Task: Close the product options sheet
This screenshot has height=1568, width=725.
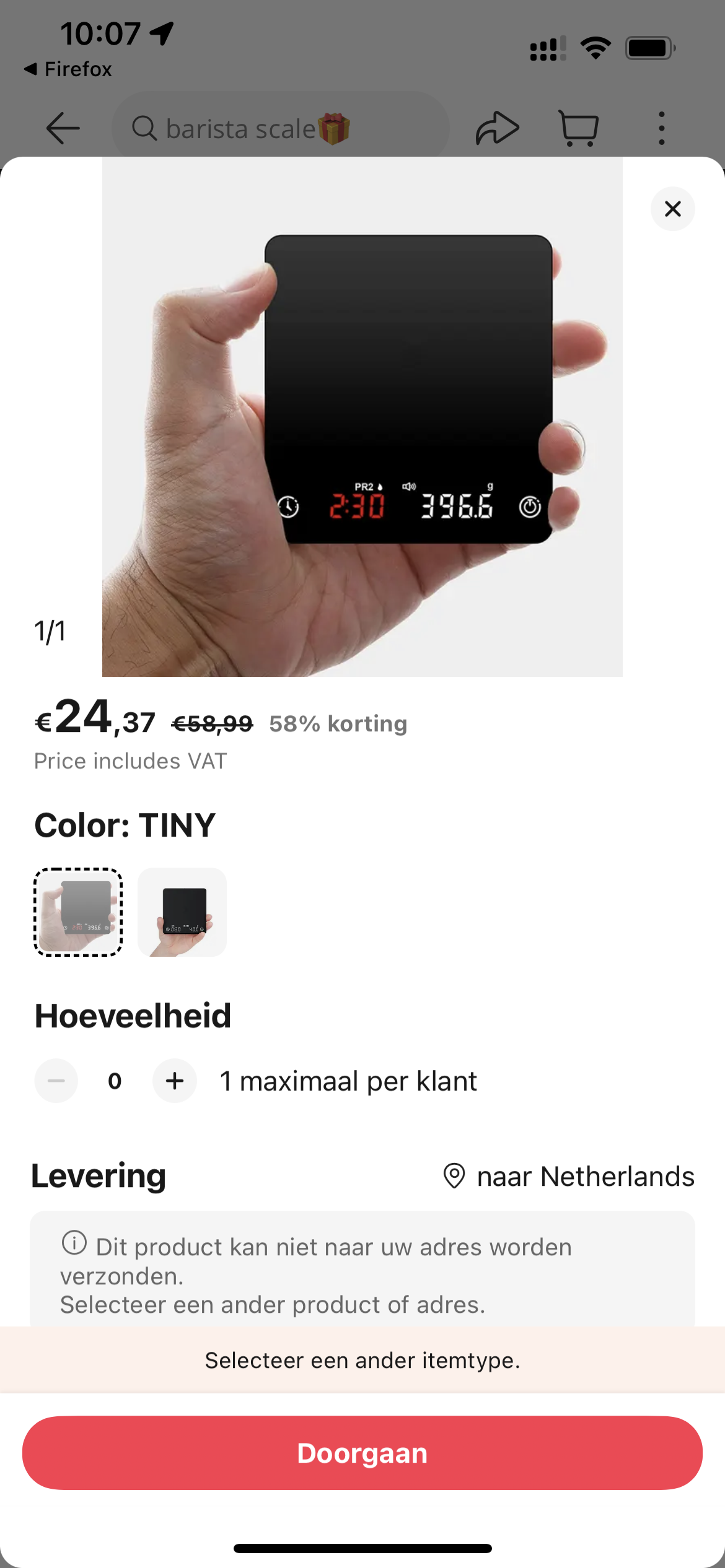Action: (x=672, y=209)
